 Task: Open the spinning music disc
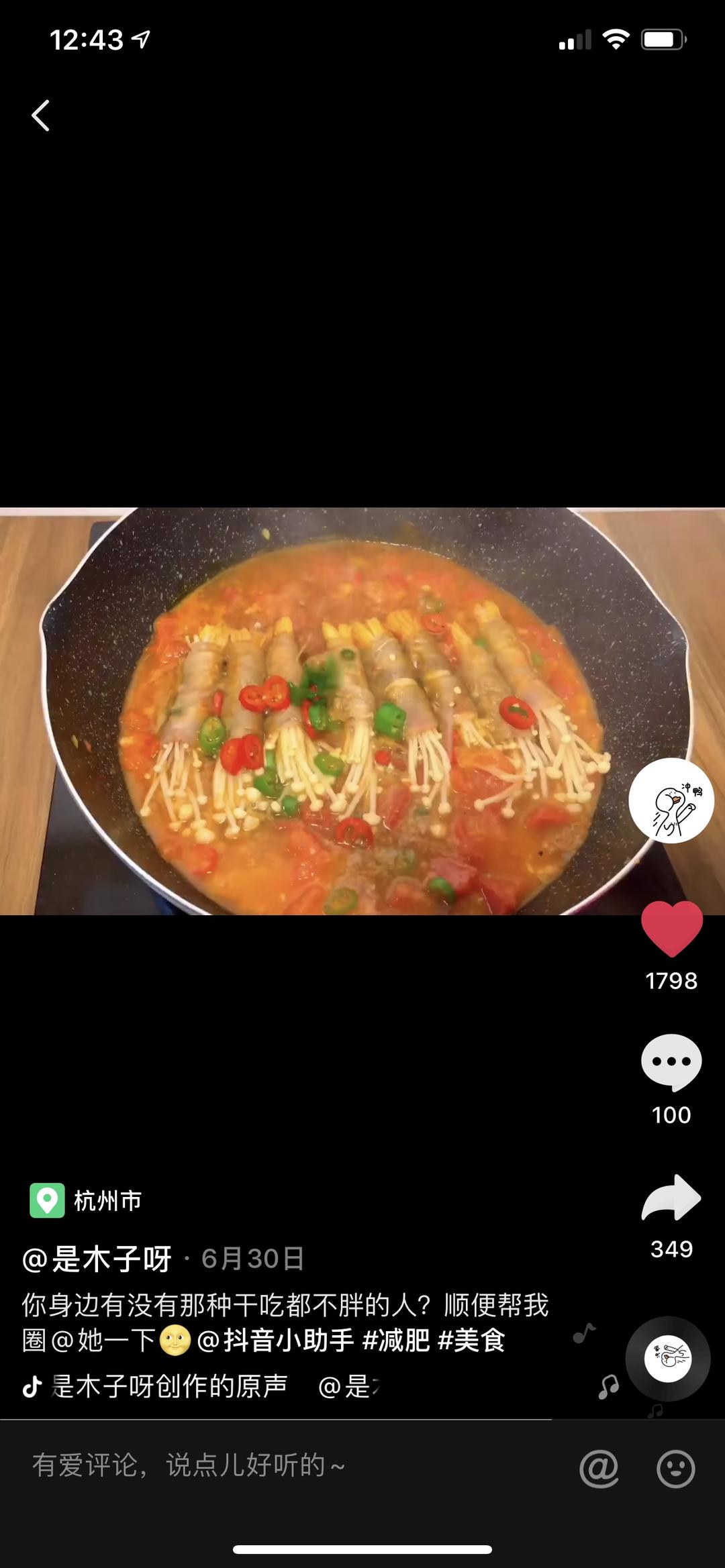[x=667, y=1359]
